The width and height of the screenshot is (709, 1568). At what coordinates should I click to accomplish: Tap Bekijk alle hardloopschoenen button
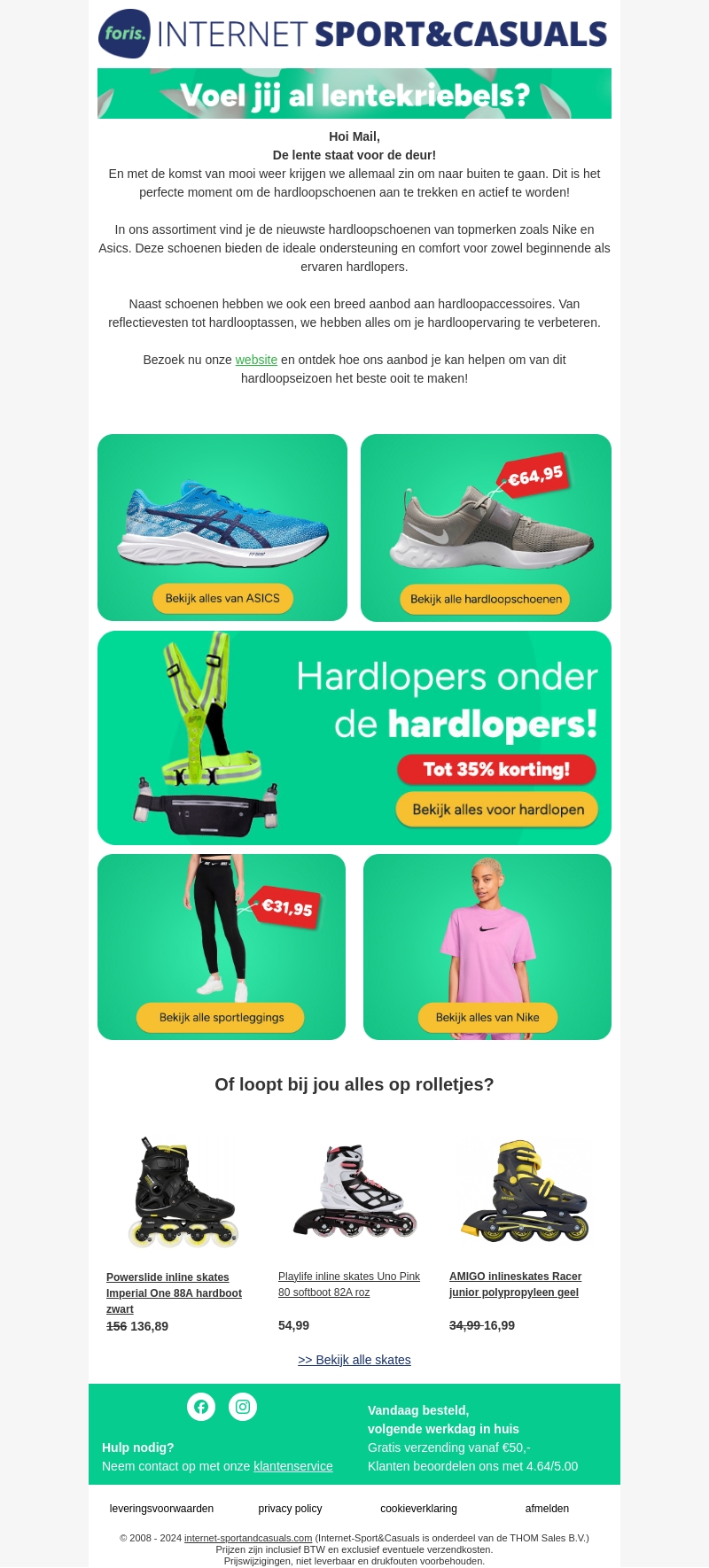pyautogui.click(x=486, y=599)
